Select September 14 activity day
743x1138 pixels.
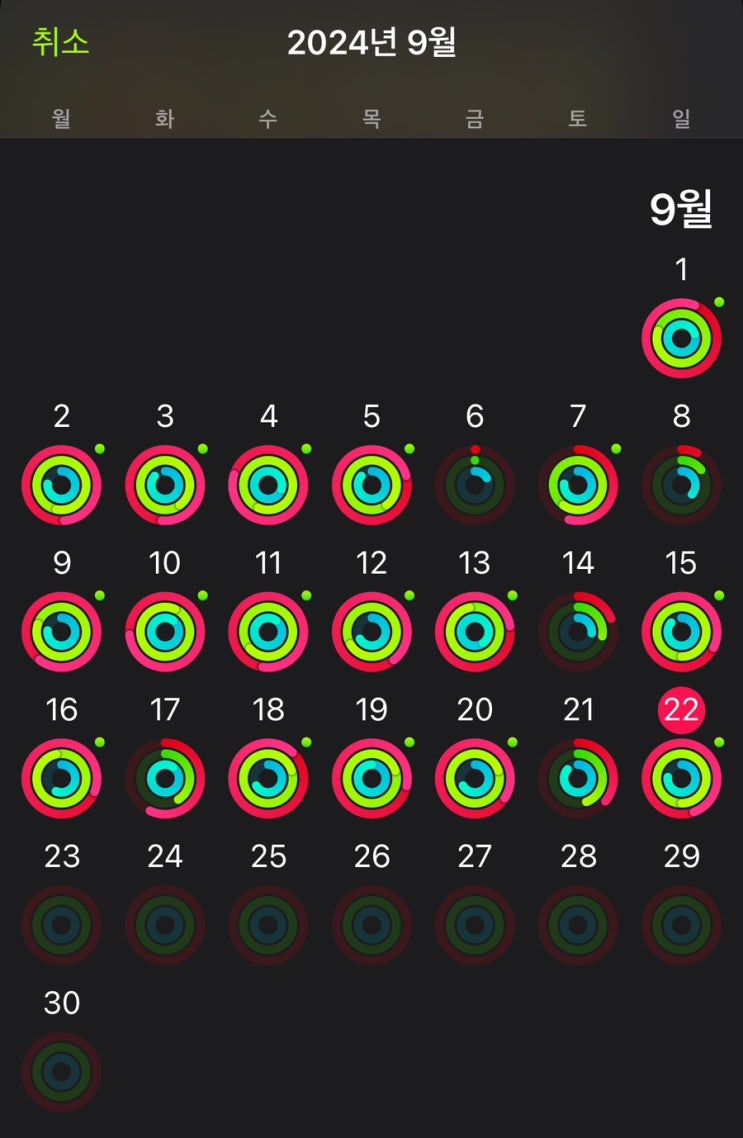tap(578, 631)
